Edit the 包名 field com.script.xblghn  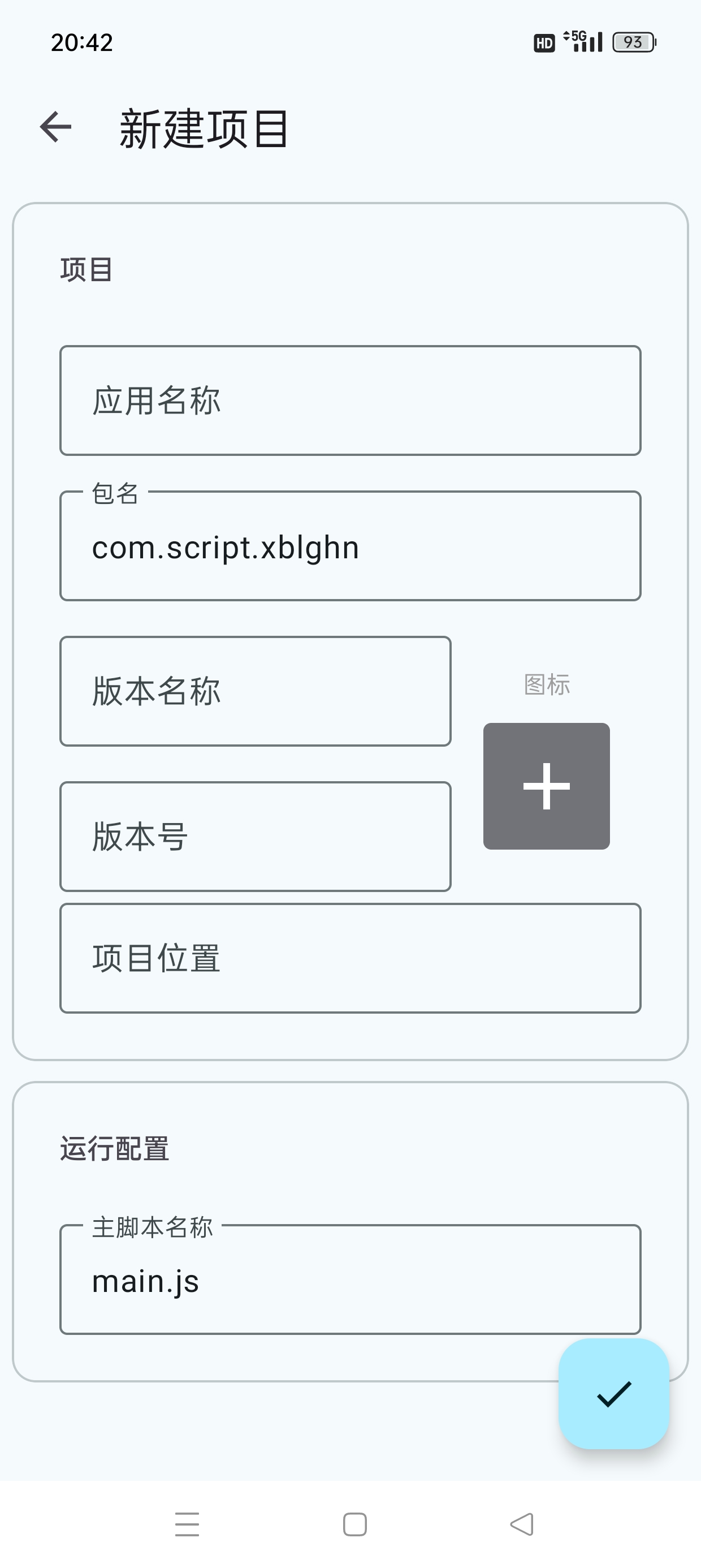click(x=350, y=546)
